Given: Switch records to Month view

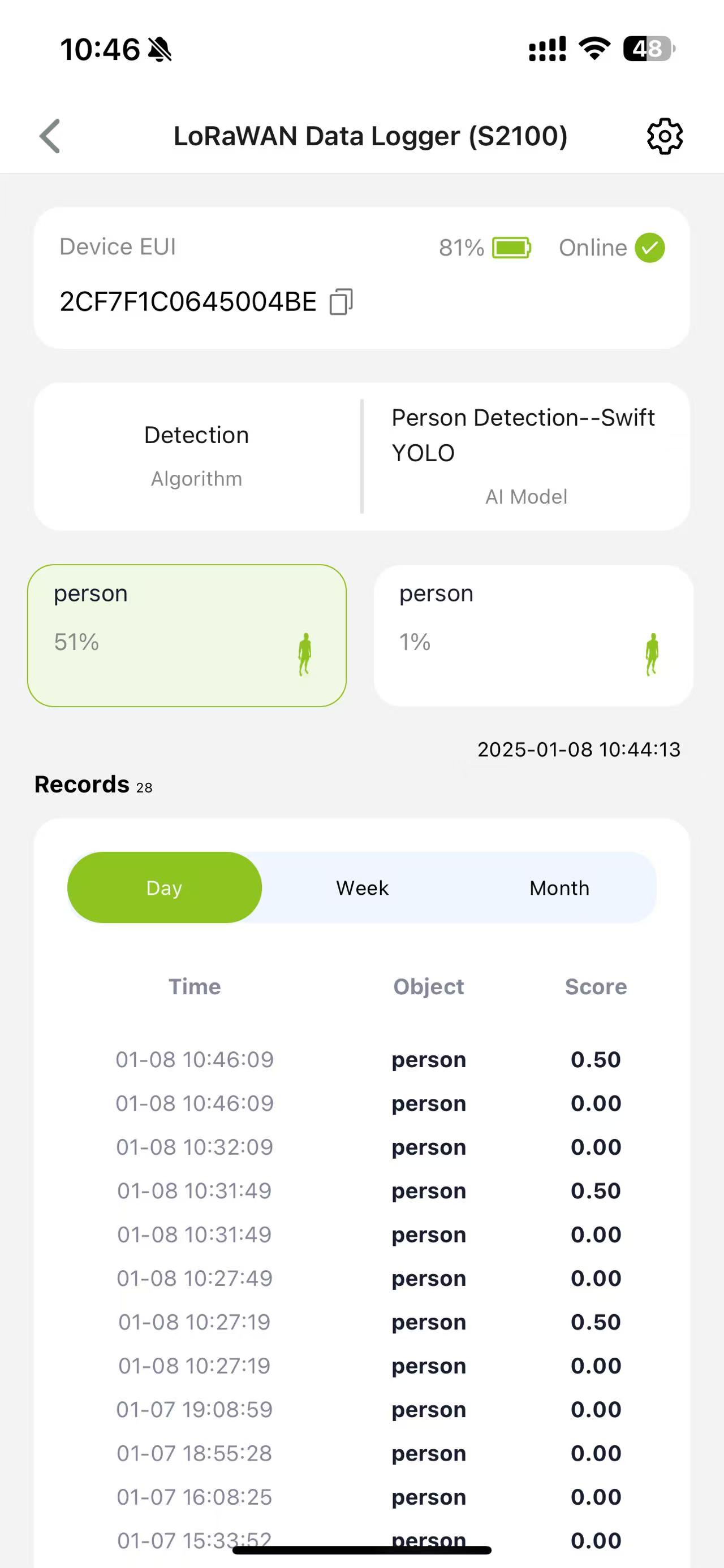Looking at the screenshot, I should pyautogui.click(x=559, y=887).
